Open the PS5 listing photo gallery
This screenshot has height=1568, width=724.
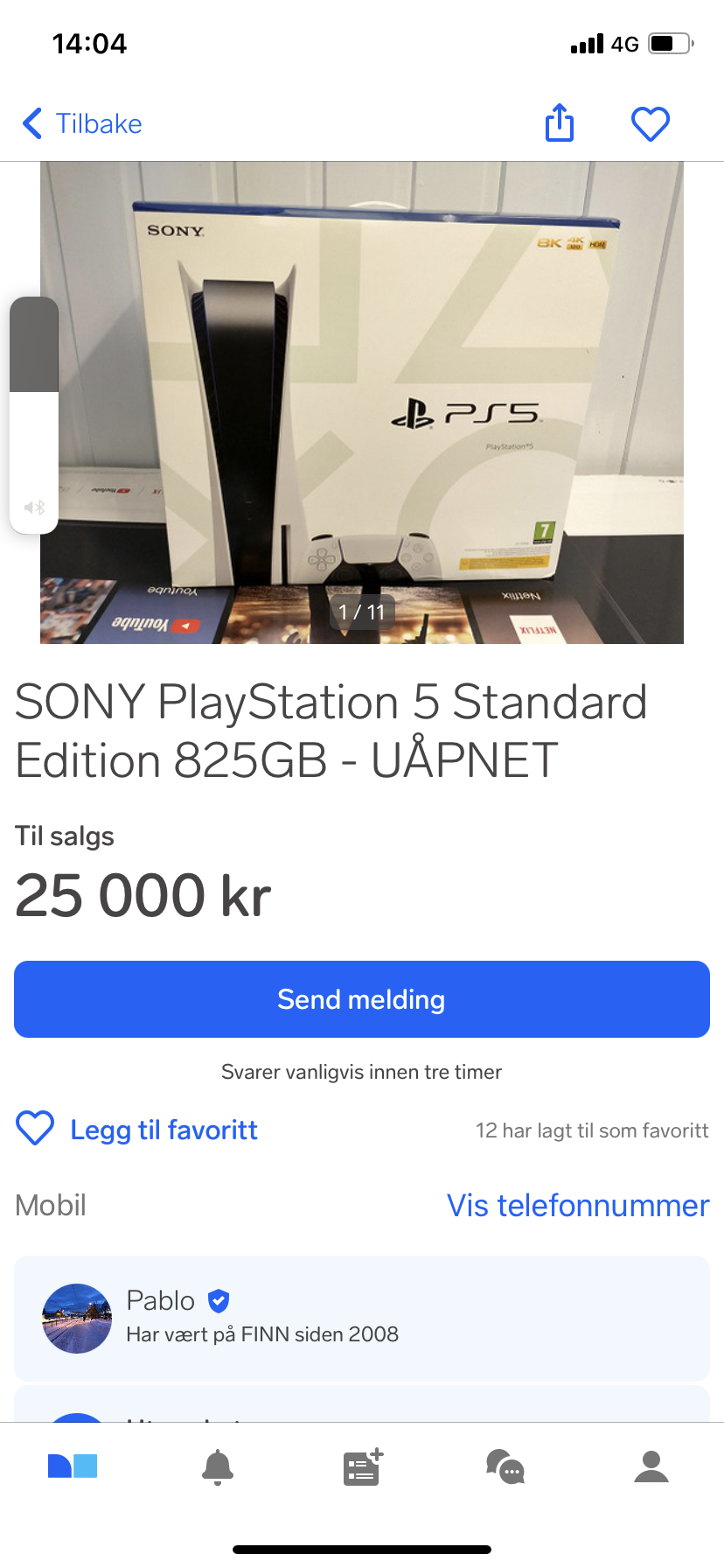click(x=362, y=402)
